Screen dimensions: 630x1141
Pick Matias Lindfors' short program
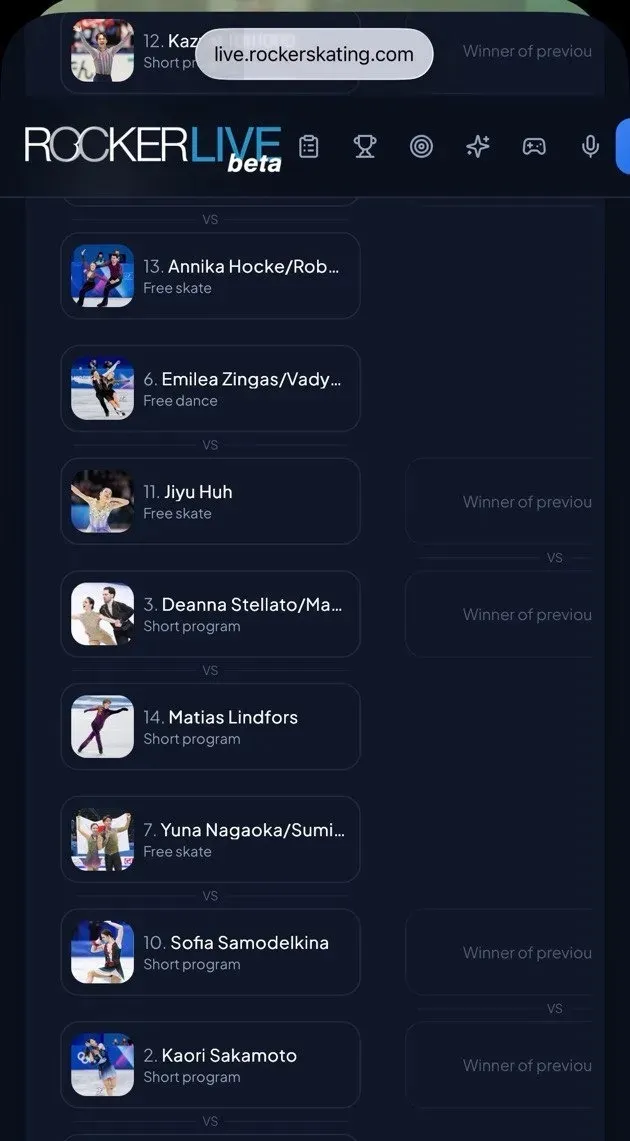pyautogui.click(x=210, y=727)
